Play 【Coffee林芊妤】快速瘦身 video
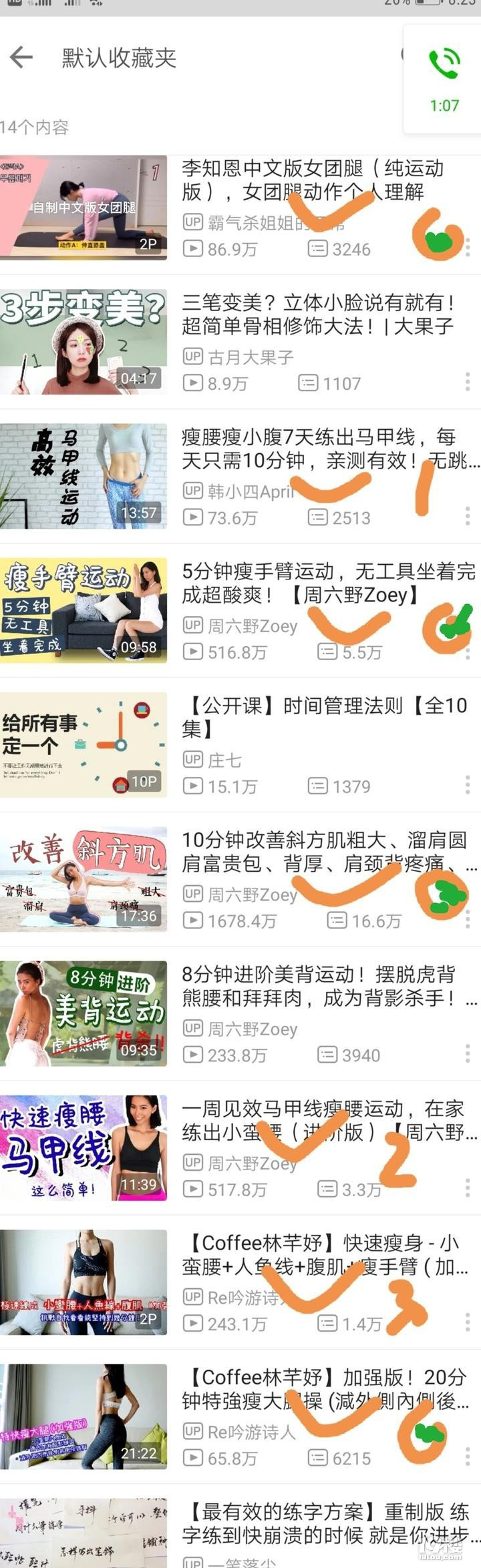 point(84,1282)
